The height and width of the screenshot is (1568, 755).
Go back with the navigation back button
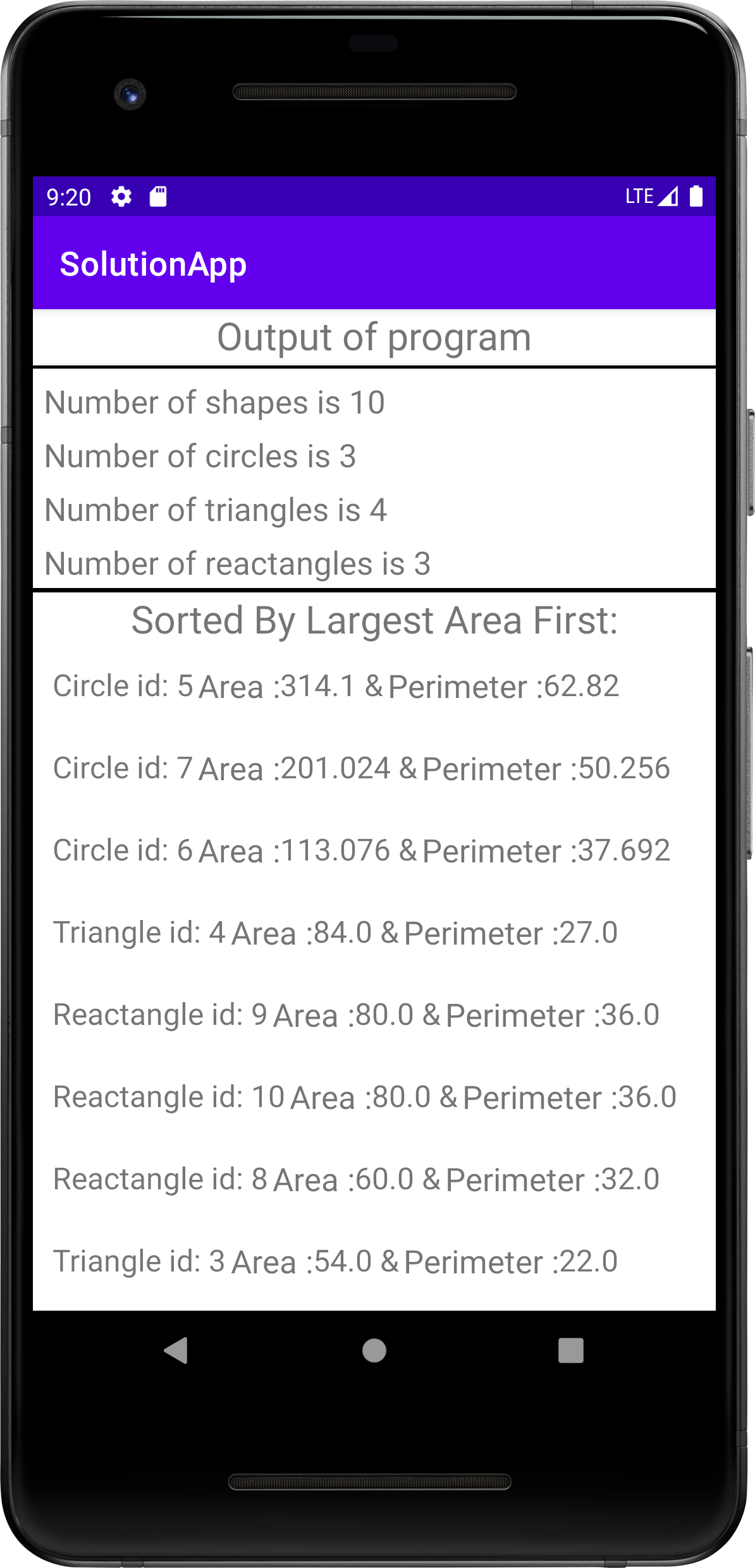[176, 1351]
